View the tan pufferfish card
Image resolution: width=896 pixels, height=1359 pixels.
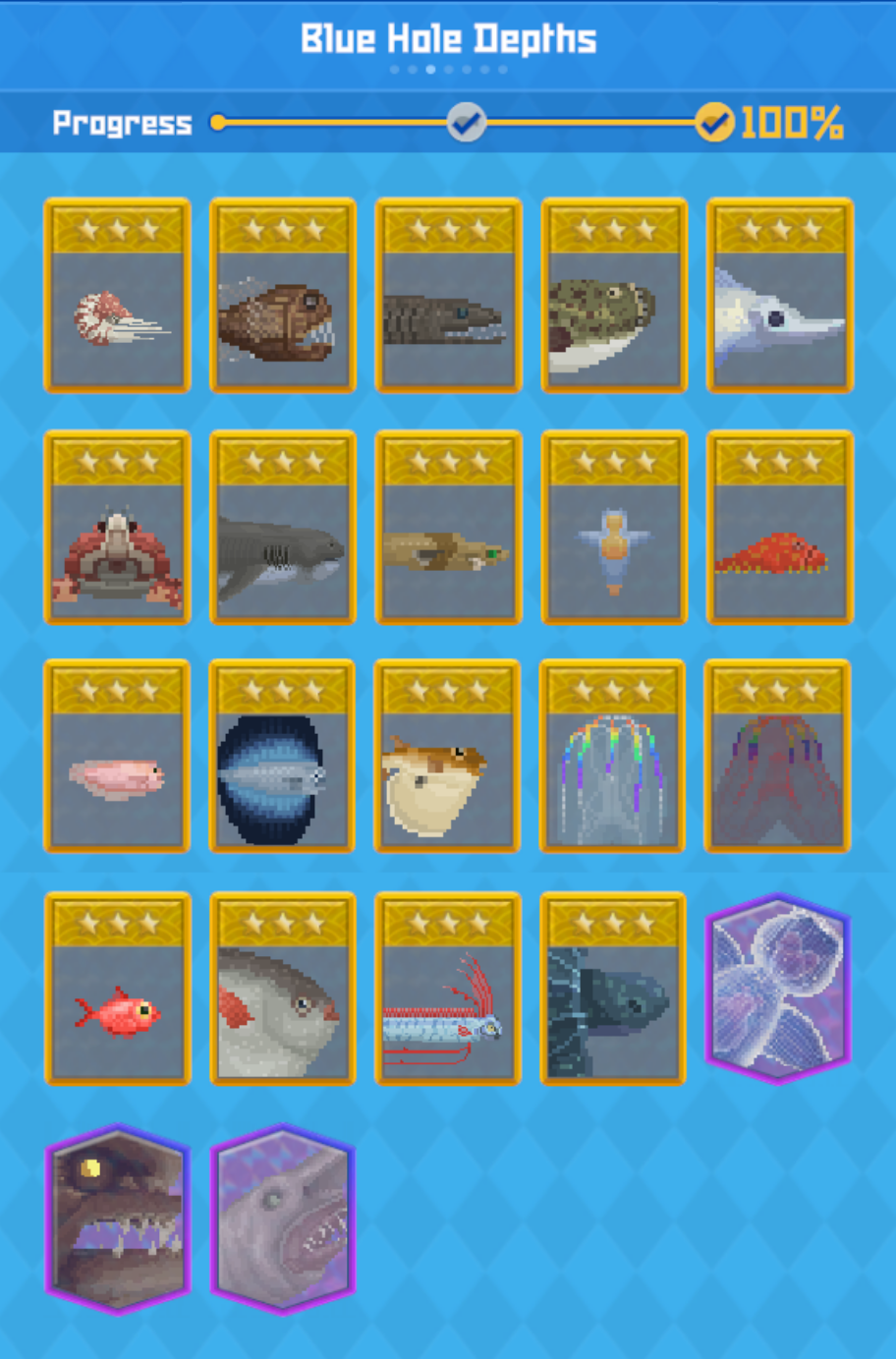448,757
